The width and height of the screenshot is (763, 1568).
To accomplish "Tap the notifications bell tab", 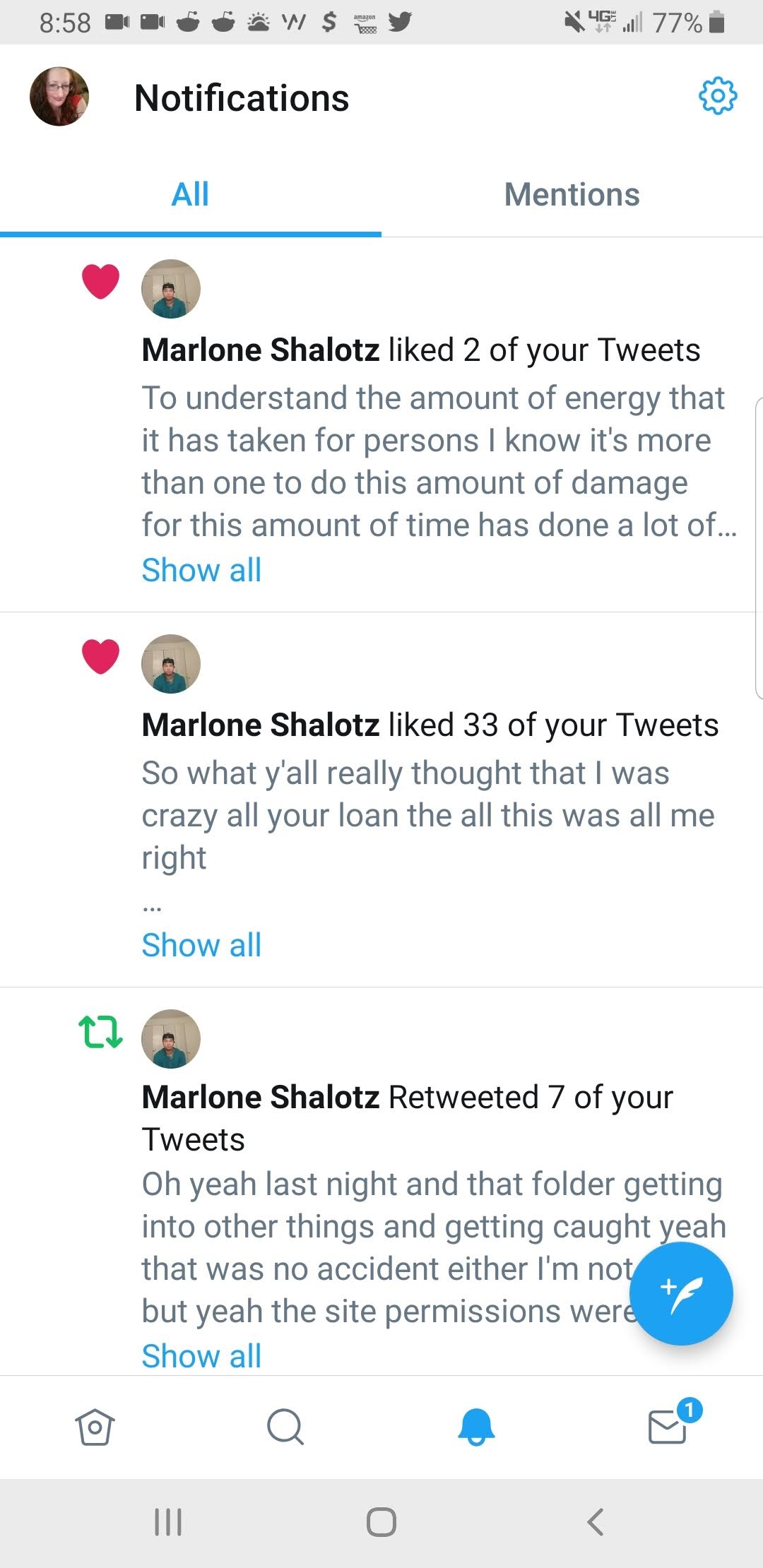I will [x=476, y=1427].
